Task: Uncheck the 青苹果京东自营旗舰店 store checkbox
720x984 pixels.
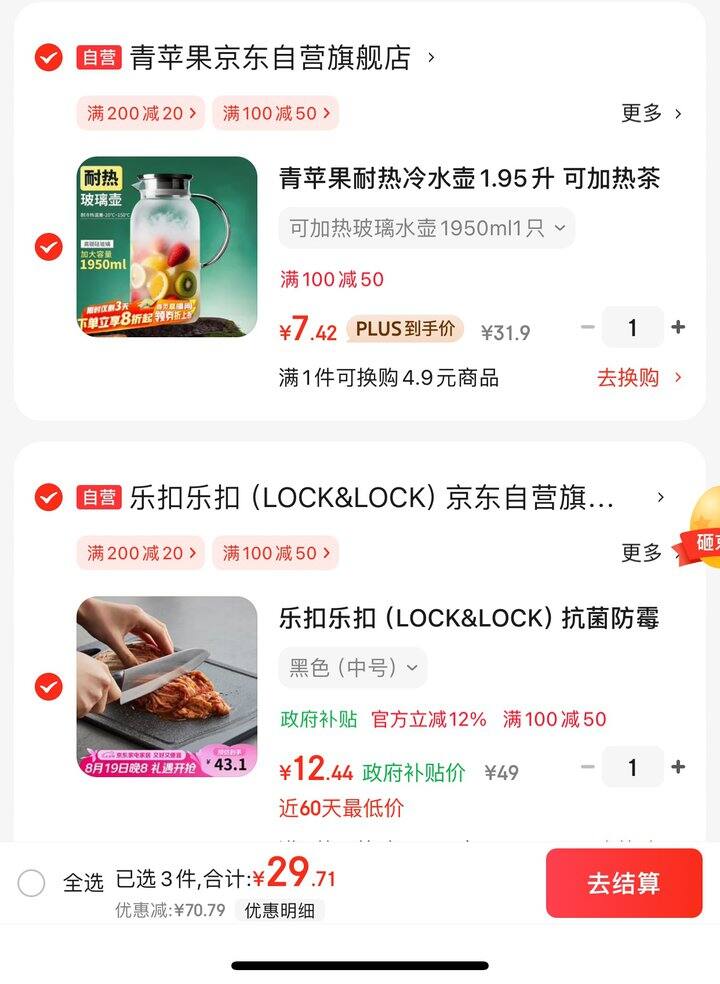Action: 48,58
